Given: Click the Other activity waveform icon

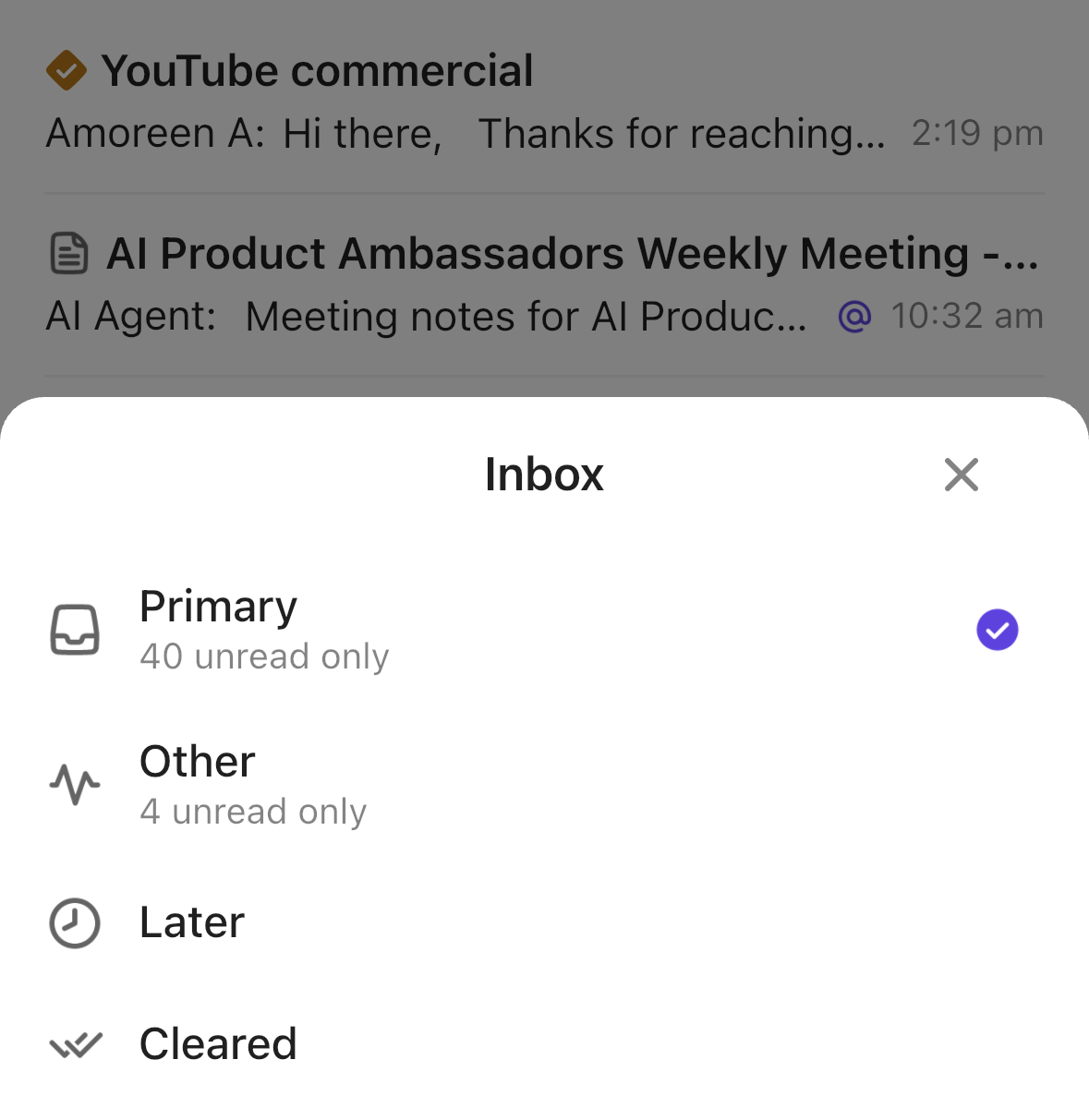Looking at the screenshot, I should [74, 785].
